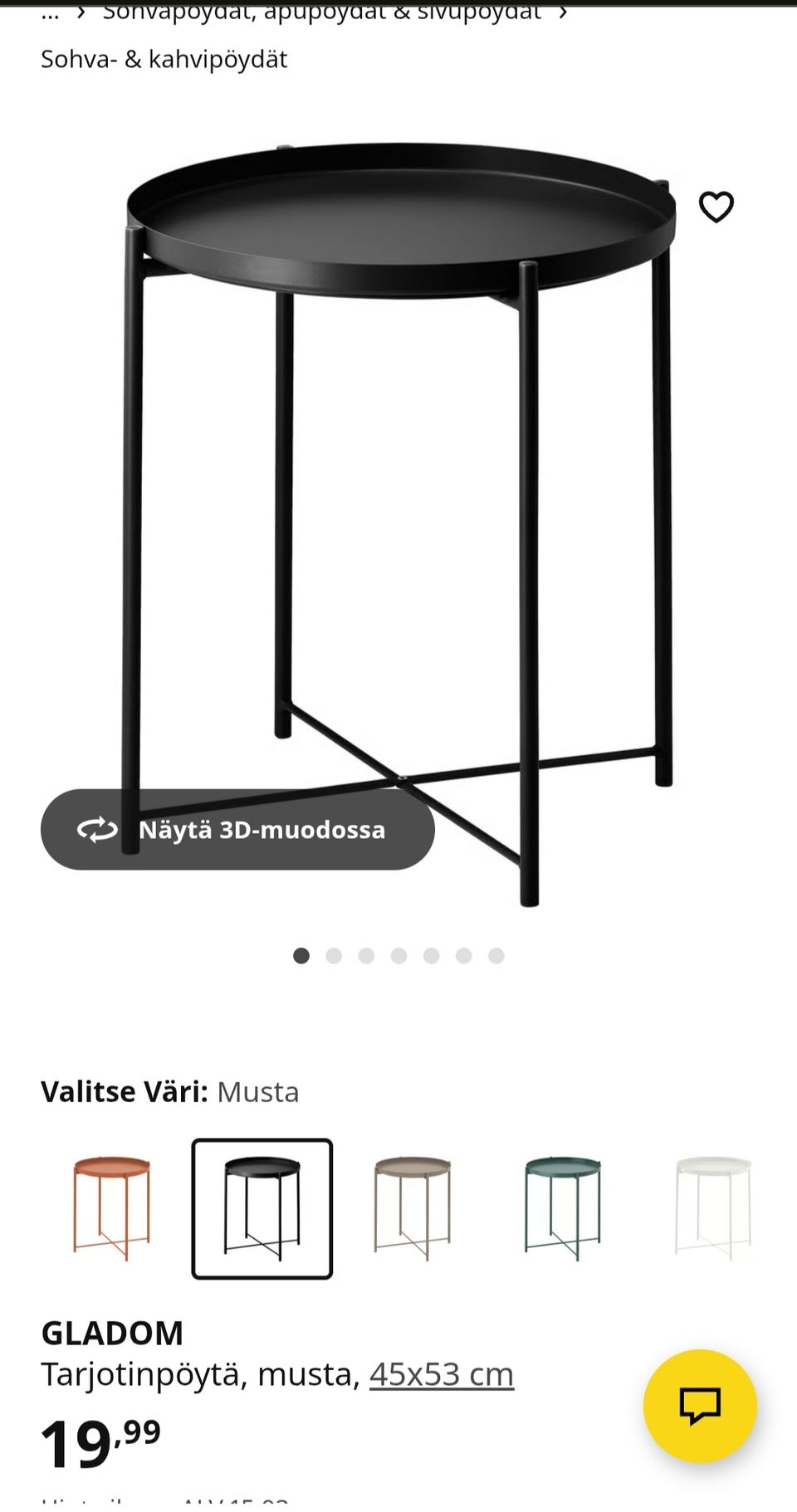Click the heart icon on the product image

(717, 207)
